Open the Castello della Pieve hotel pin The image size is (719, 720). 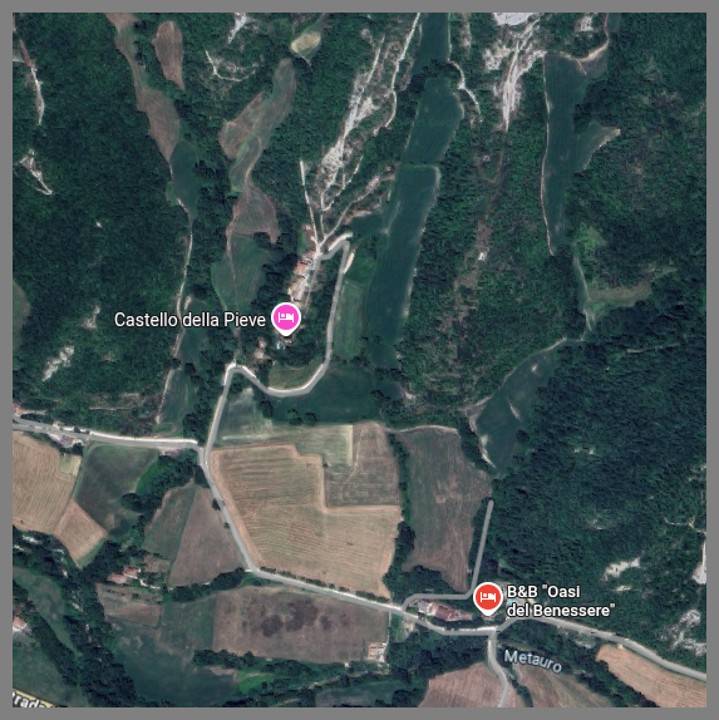(x=285, y=318)
